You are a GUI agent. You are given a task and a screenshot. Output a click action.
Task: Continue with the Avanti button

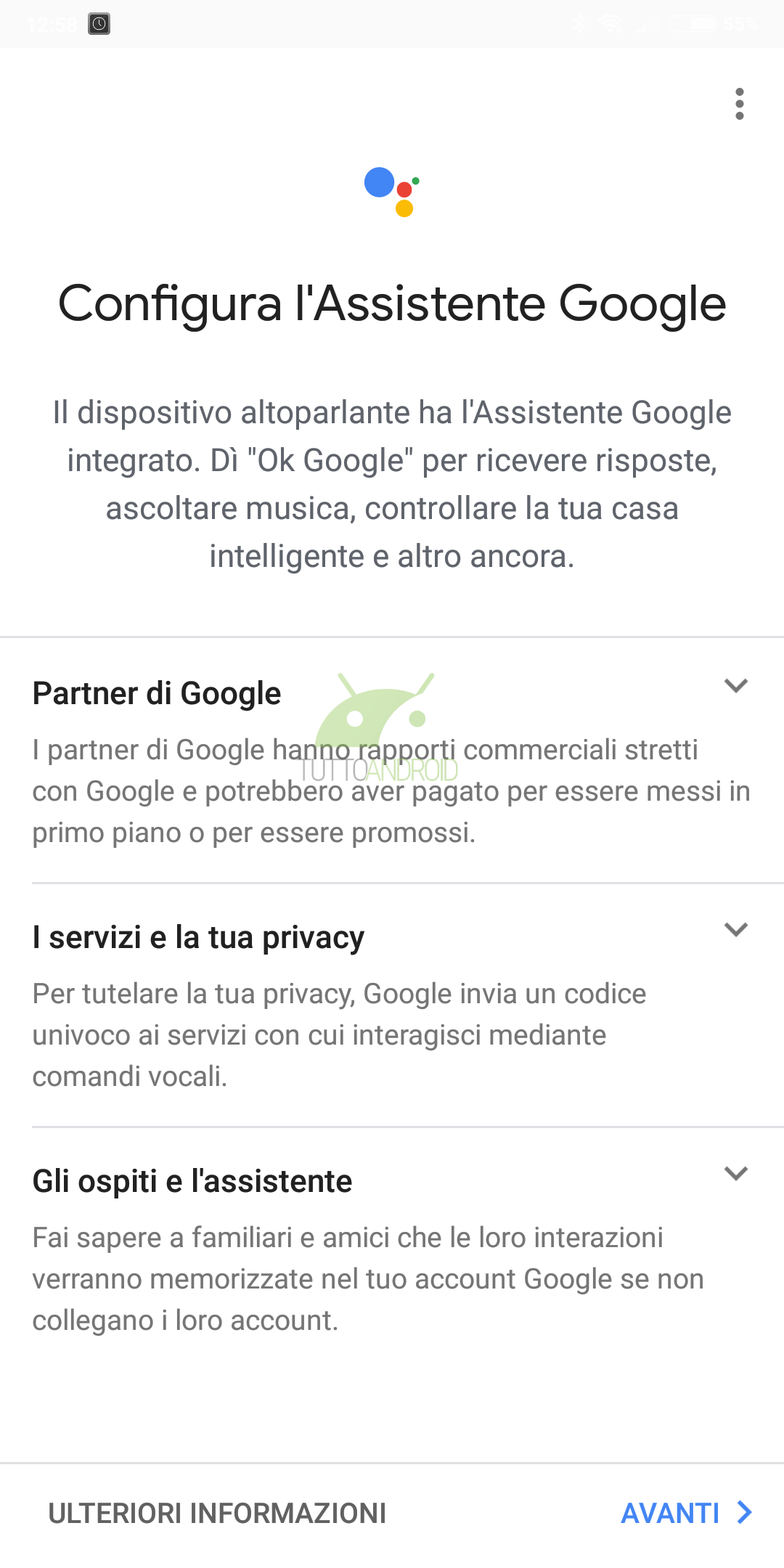click(x=687, y=1514)
